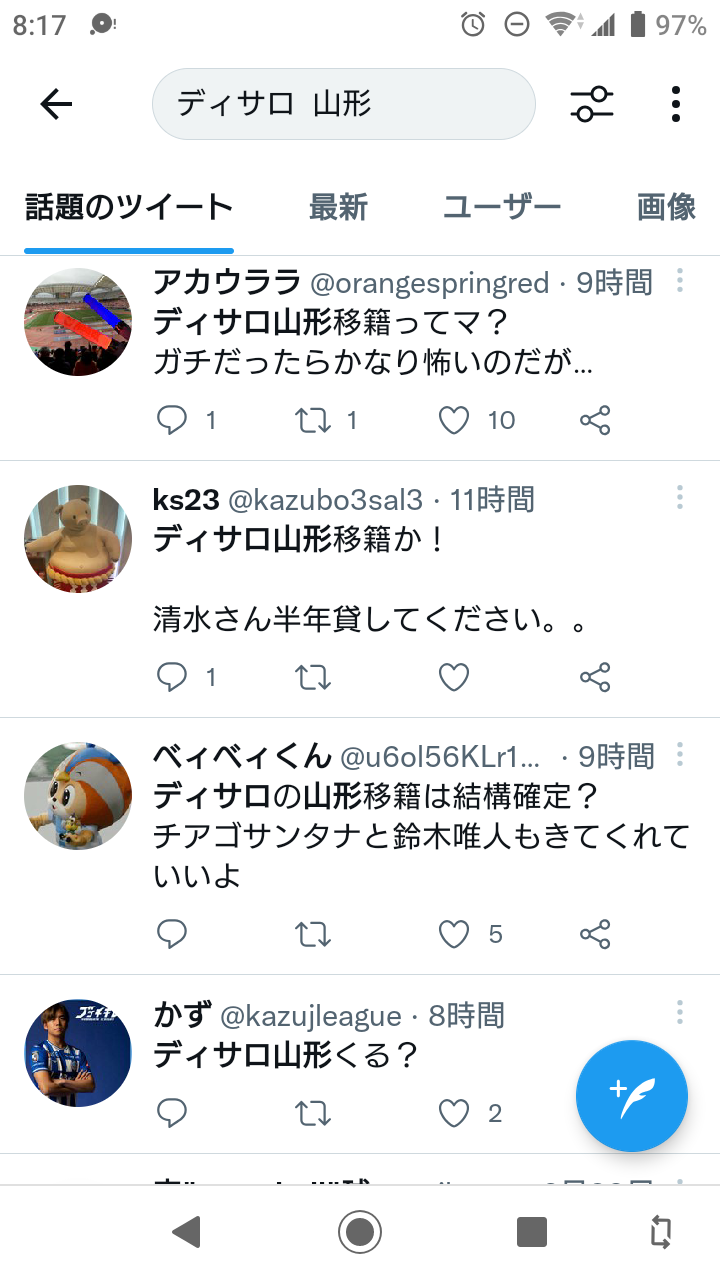The height and width of the screenshot is (1280, 720).
Task: Retweet かず's tweet
Action: (x=314, y=1113)
